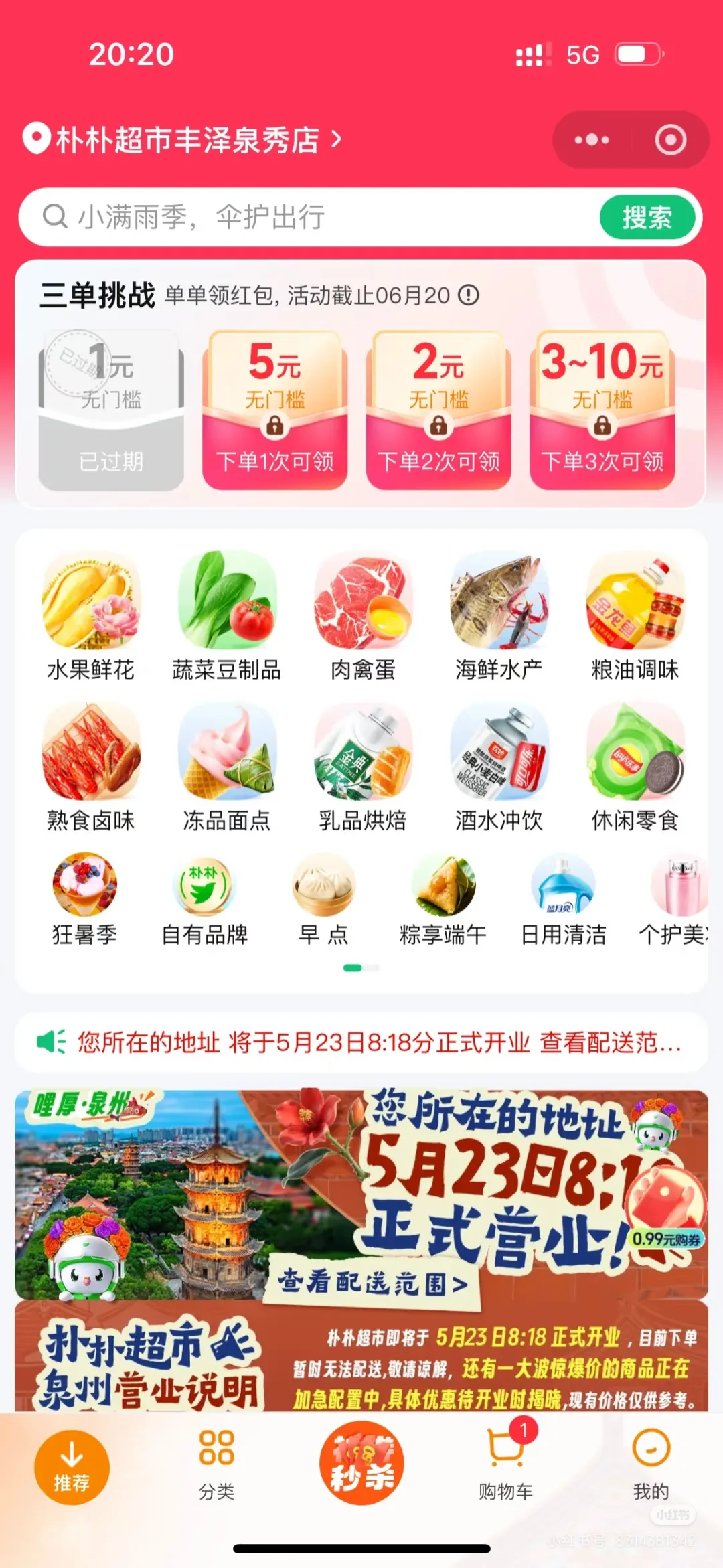723x1568 pixels.
Task: Open the 粽享端午 special section
Action: 443,898
